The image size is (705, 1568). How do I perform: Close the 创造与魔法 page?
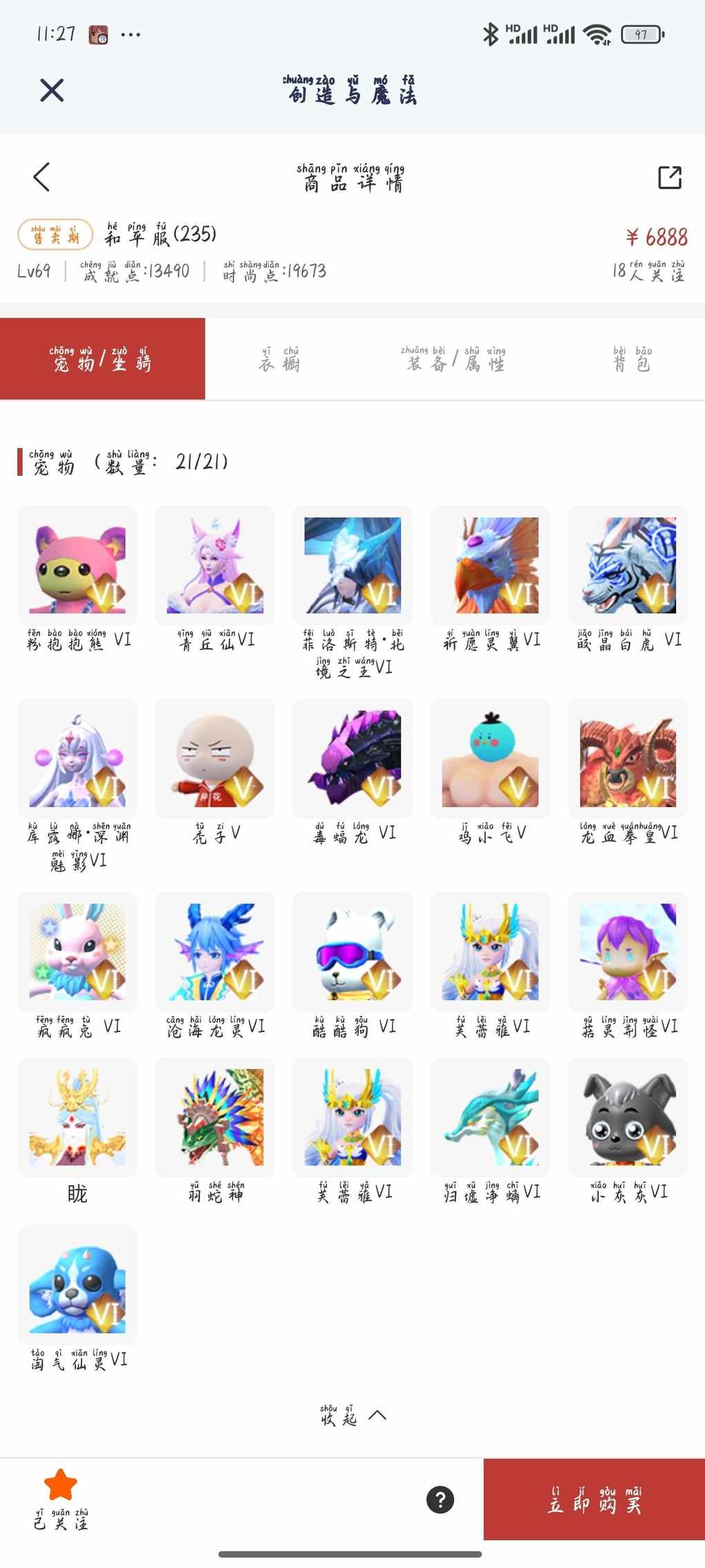pos(52,90)
